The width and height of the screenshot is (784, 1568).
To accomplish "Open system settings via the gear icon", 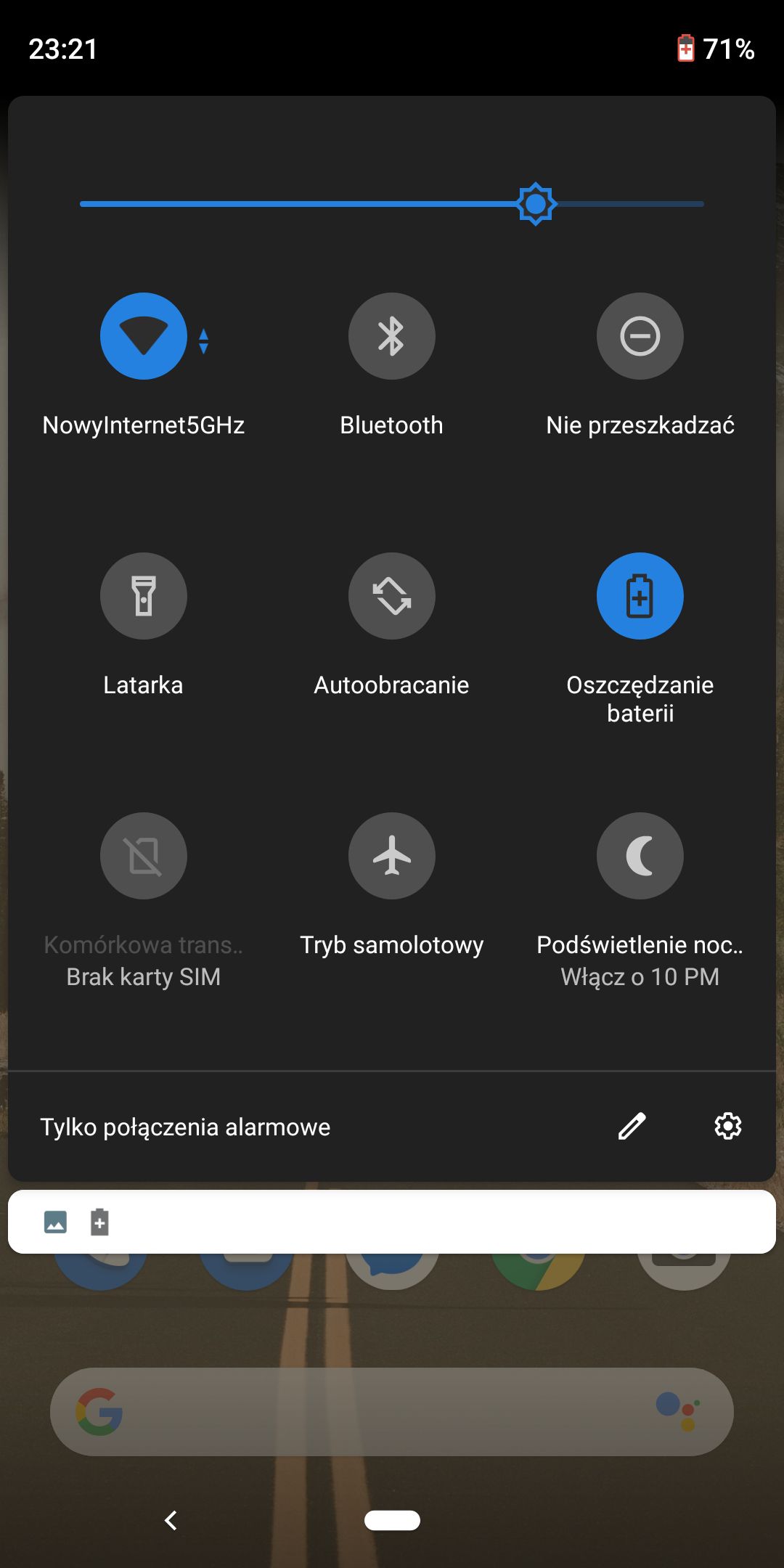I will (727, 1126).
